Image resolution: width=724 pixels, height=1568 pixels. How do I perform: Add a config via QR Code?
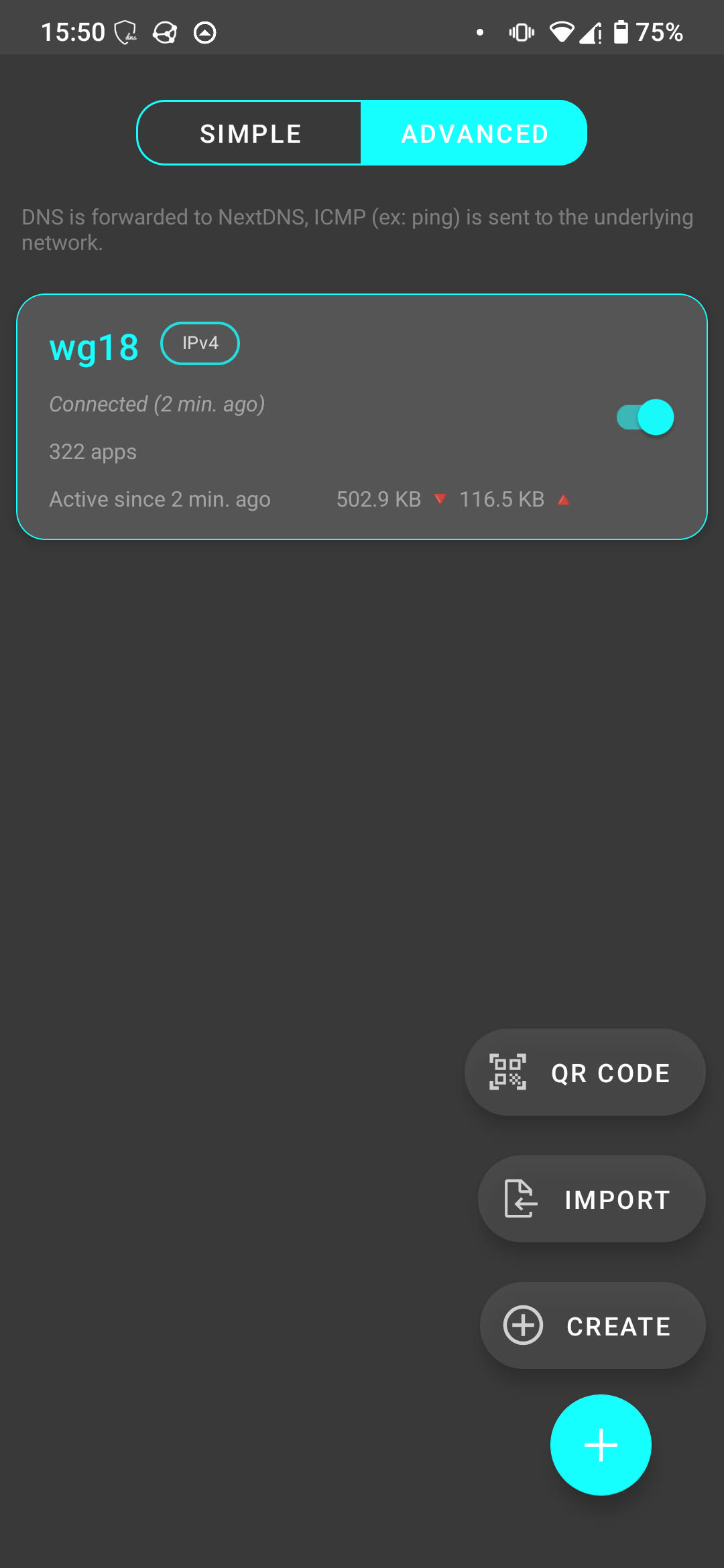(x=585, y=1072)
